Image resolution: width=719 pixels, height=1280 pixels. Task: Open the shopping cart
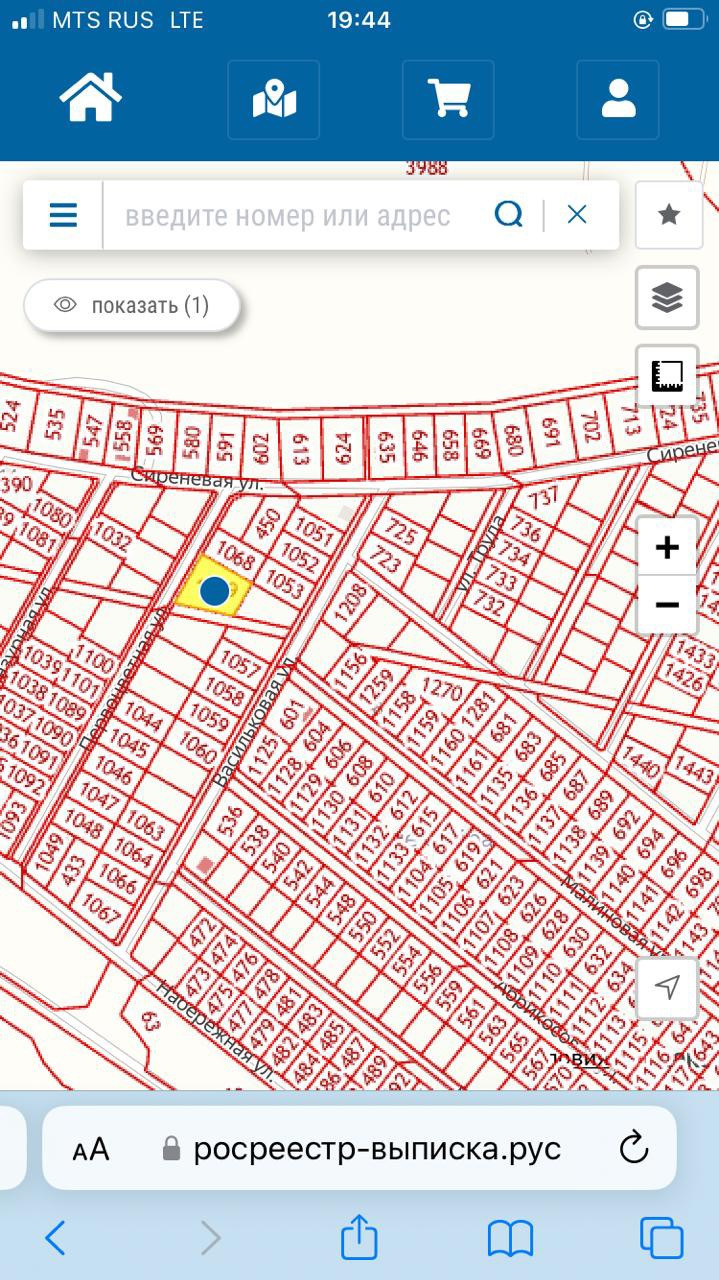click(x=448, y=99)
